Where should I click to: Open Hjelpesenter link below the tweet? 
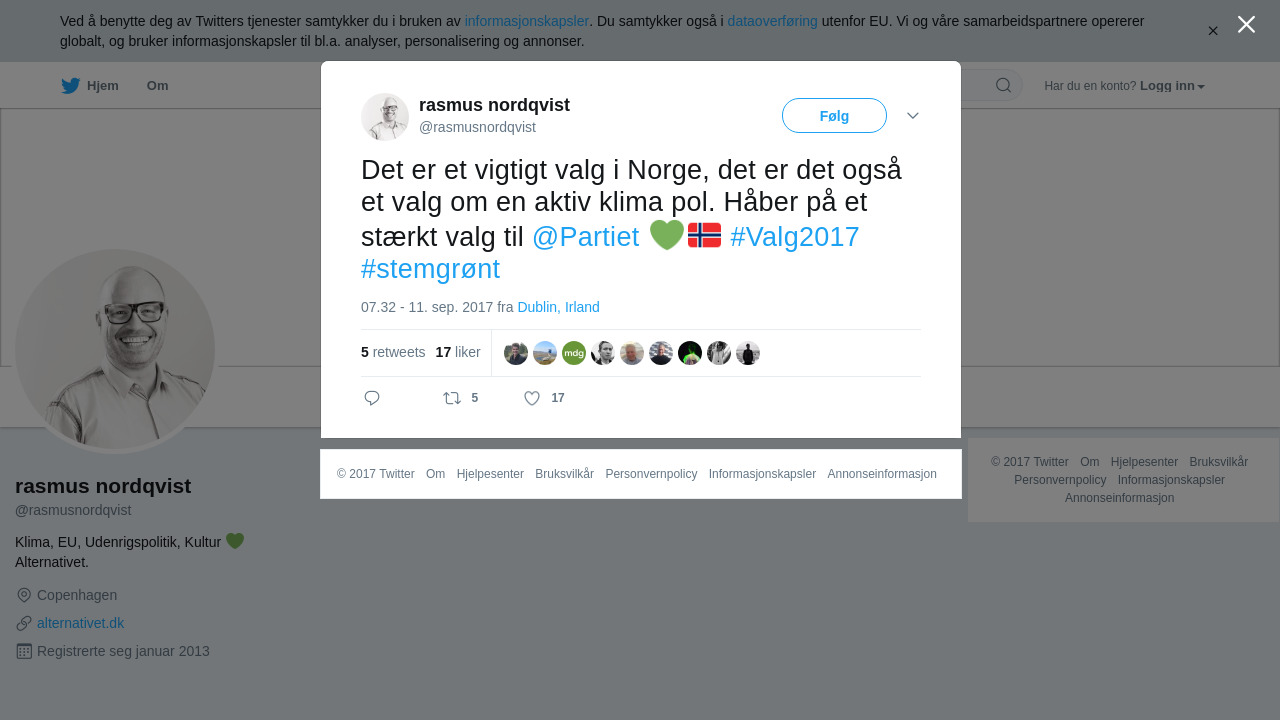[x=490, y=474]
